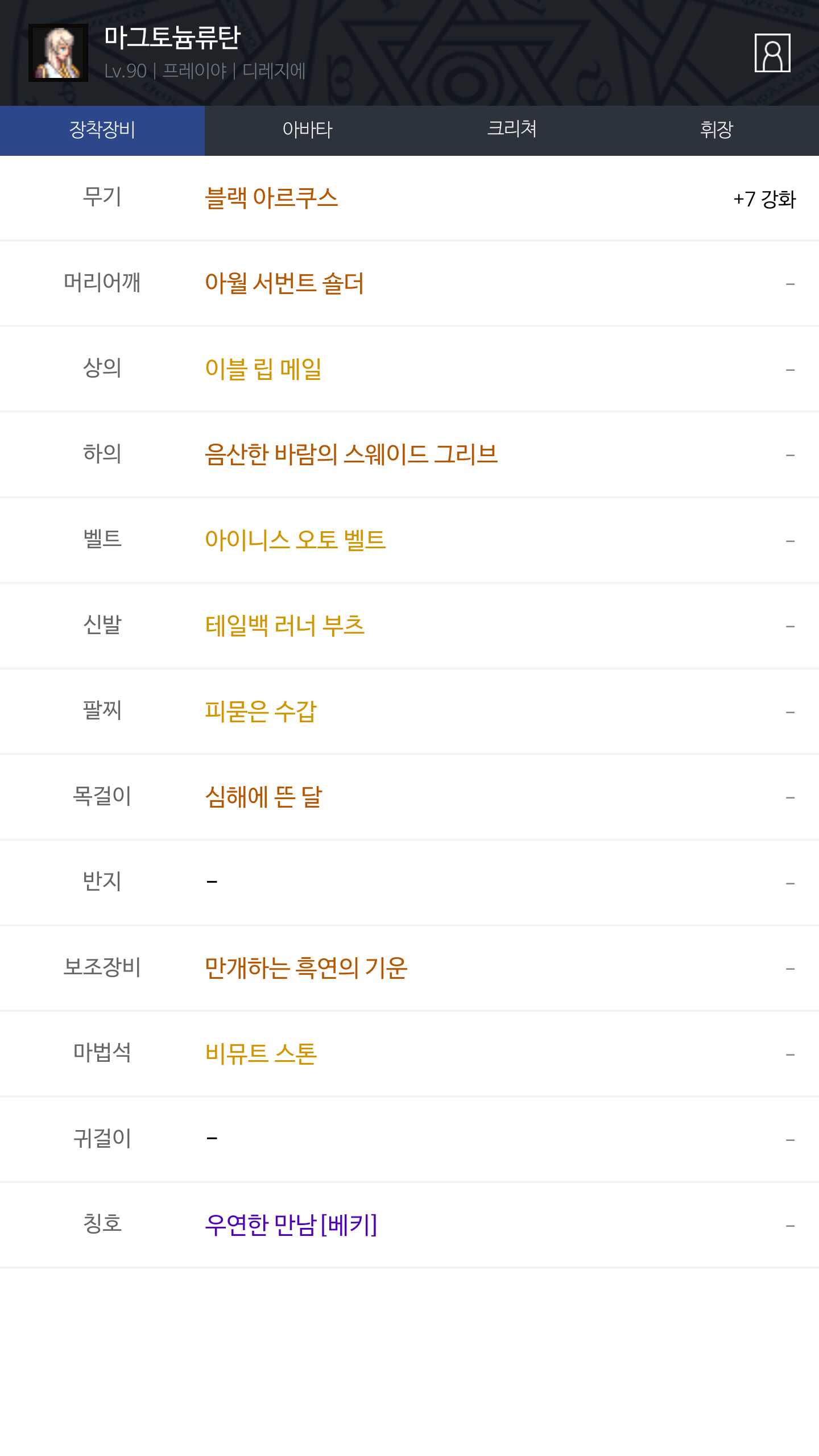View 아월 서번트 숄더 details
This screenshot has width=819, height=1456.
pos(284,283)
